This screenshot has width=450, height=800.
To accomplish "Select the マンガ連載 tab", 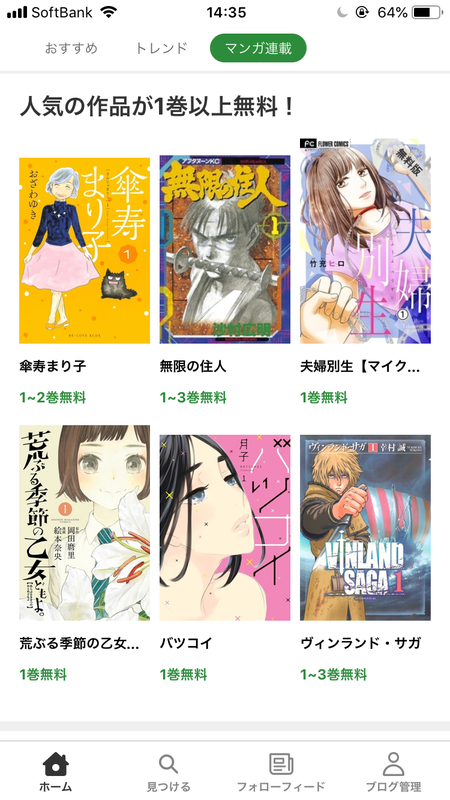I will (258, 48).
